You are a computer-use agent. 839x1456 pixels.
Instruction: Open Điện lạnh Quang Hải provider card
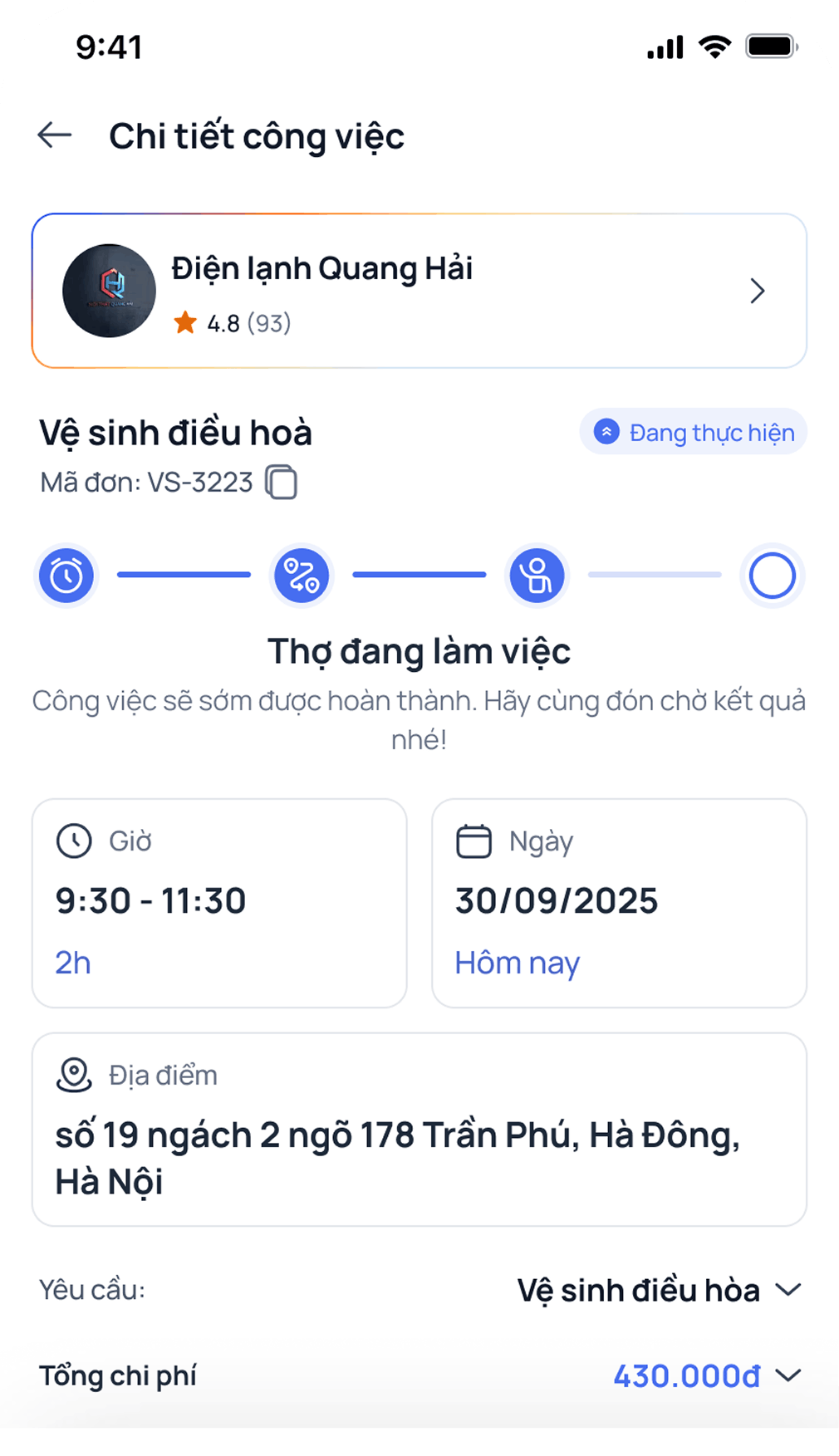coord(419,291)
